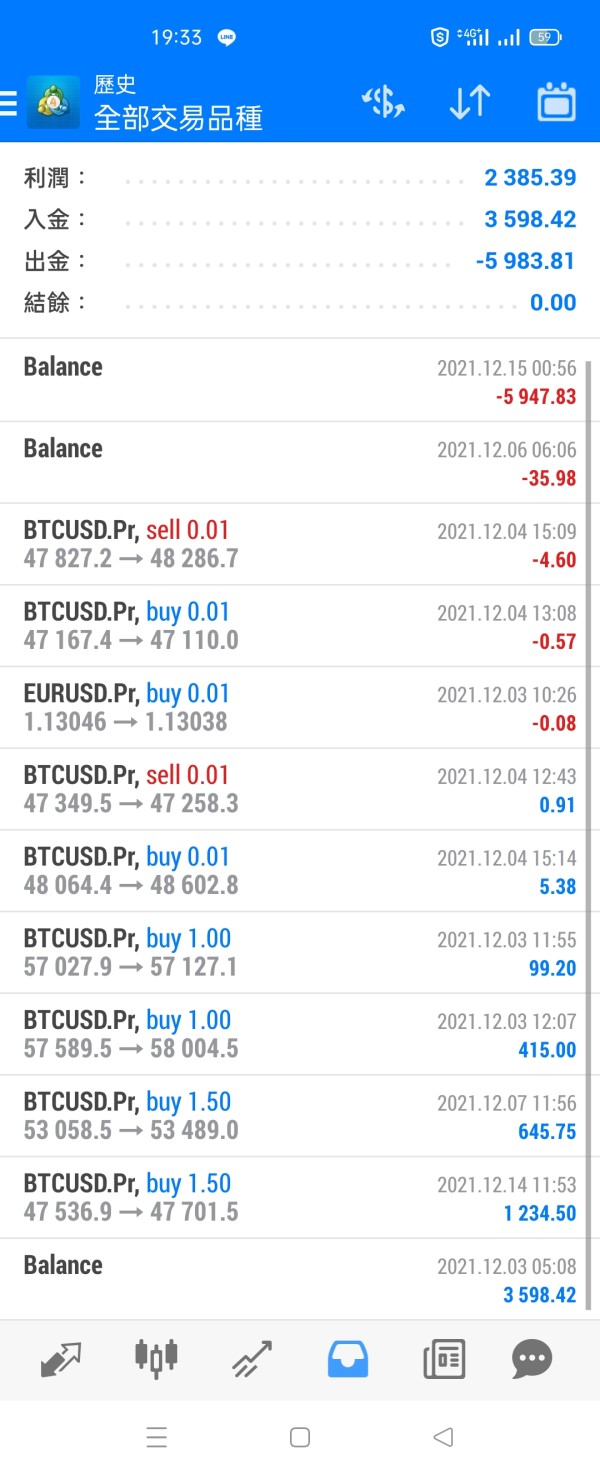Open the BTCUSD.Pr trade with 99.20 profit
The height and width of the screenshot is (1474, 600).
coord(298,952)
